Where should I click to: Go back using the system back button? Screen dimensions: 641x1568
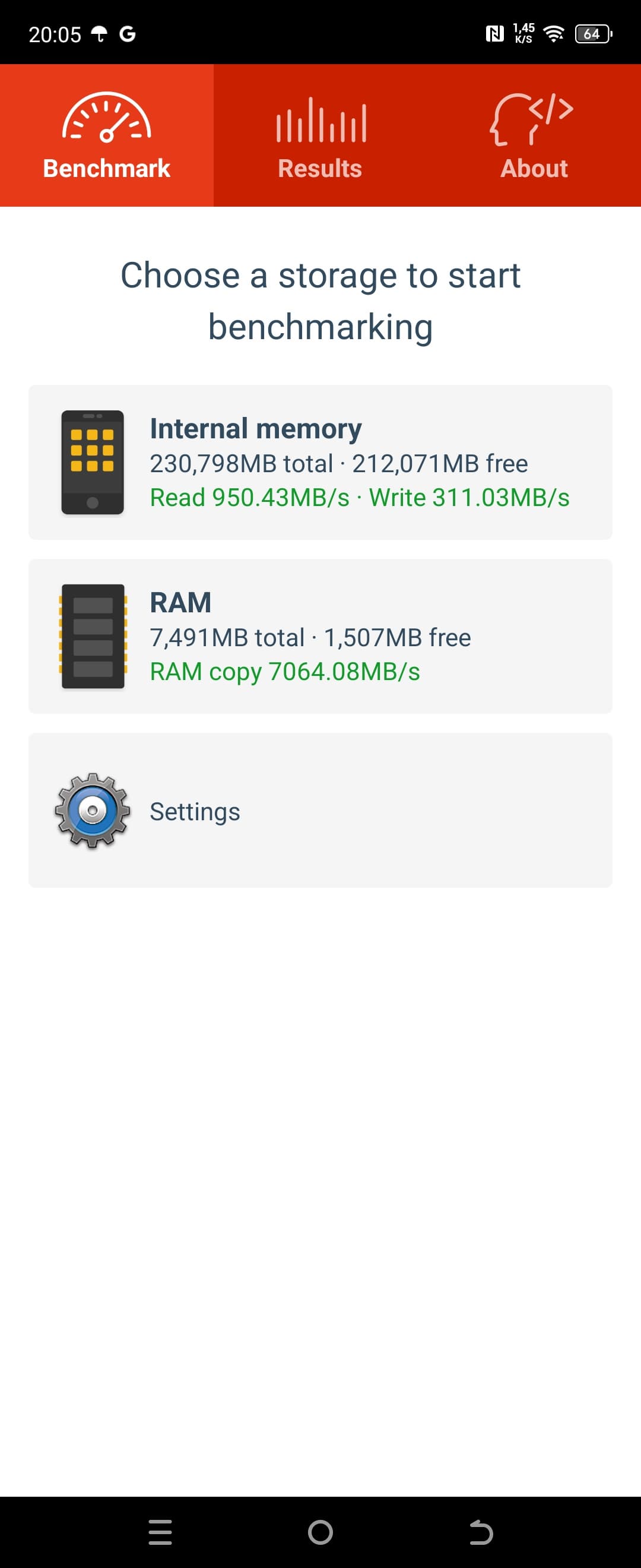[480, 1532]
